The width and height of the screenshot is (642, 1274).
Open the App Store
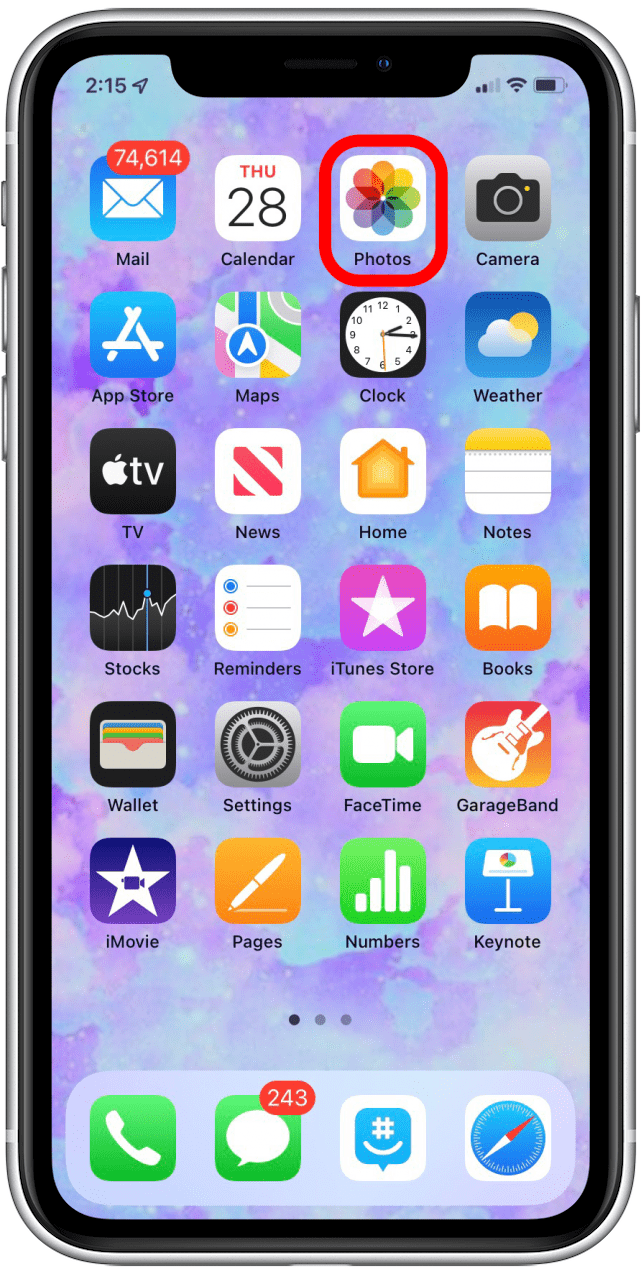pyautogui.click(x=133, y=335)
